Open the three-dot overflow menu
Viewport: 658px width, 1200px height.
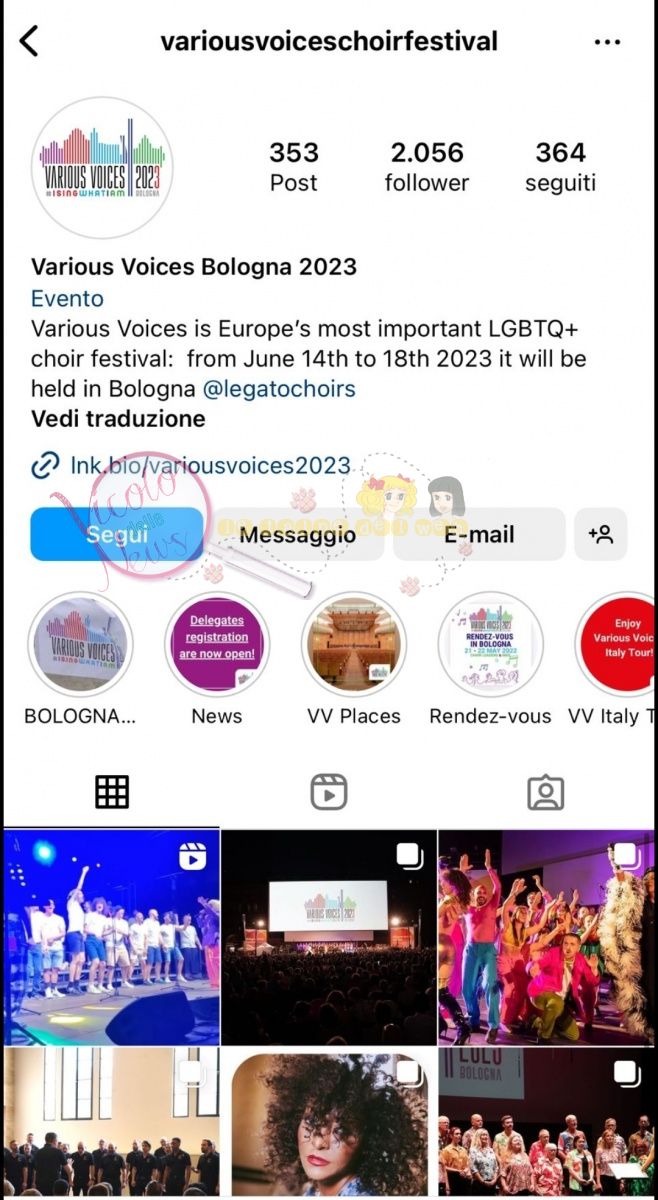[x=607, y=42]
